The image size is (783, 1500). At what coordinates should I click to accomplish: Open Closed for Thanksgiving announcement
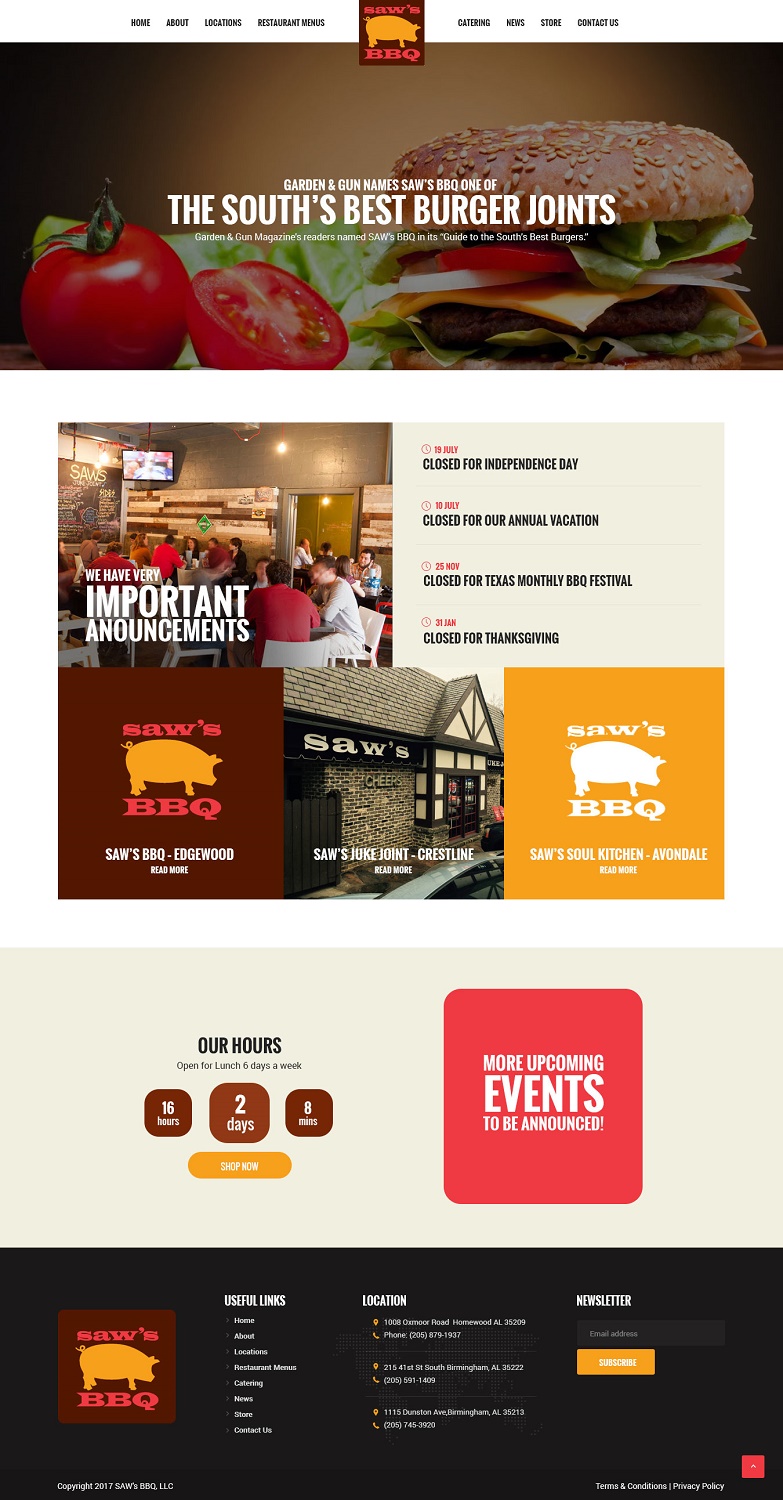(x=490, y=638)
